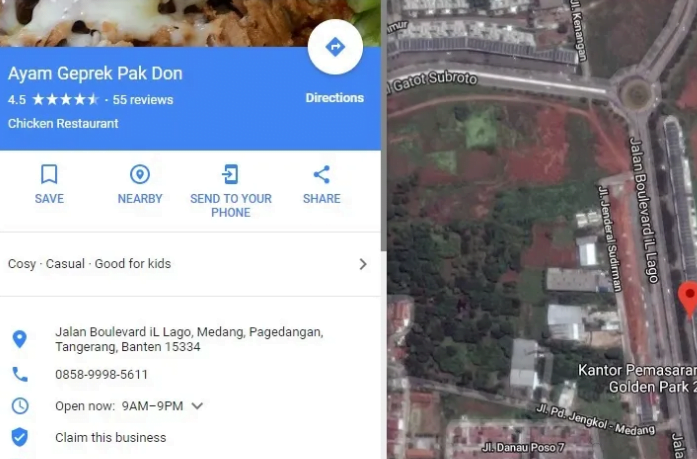
Task: Tap the restaurant address row
Action: tap(188, 339)
